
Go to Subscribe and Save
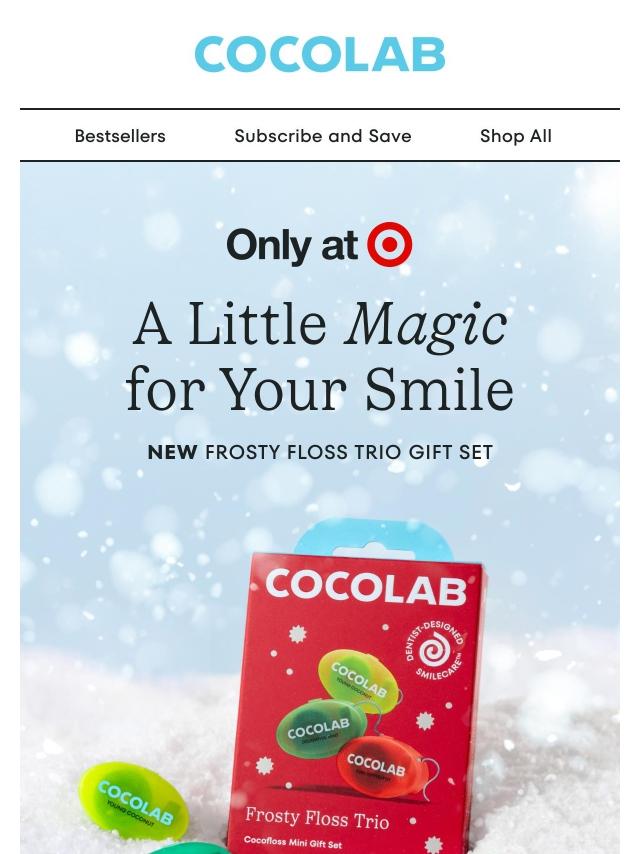coord(323,136)
